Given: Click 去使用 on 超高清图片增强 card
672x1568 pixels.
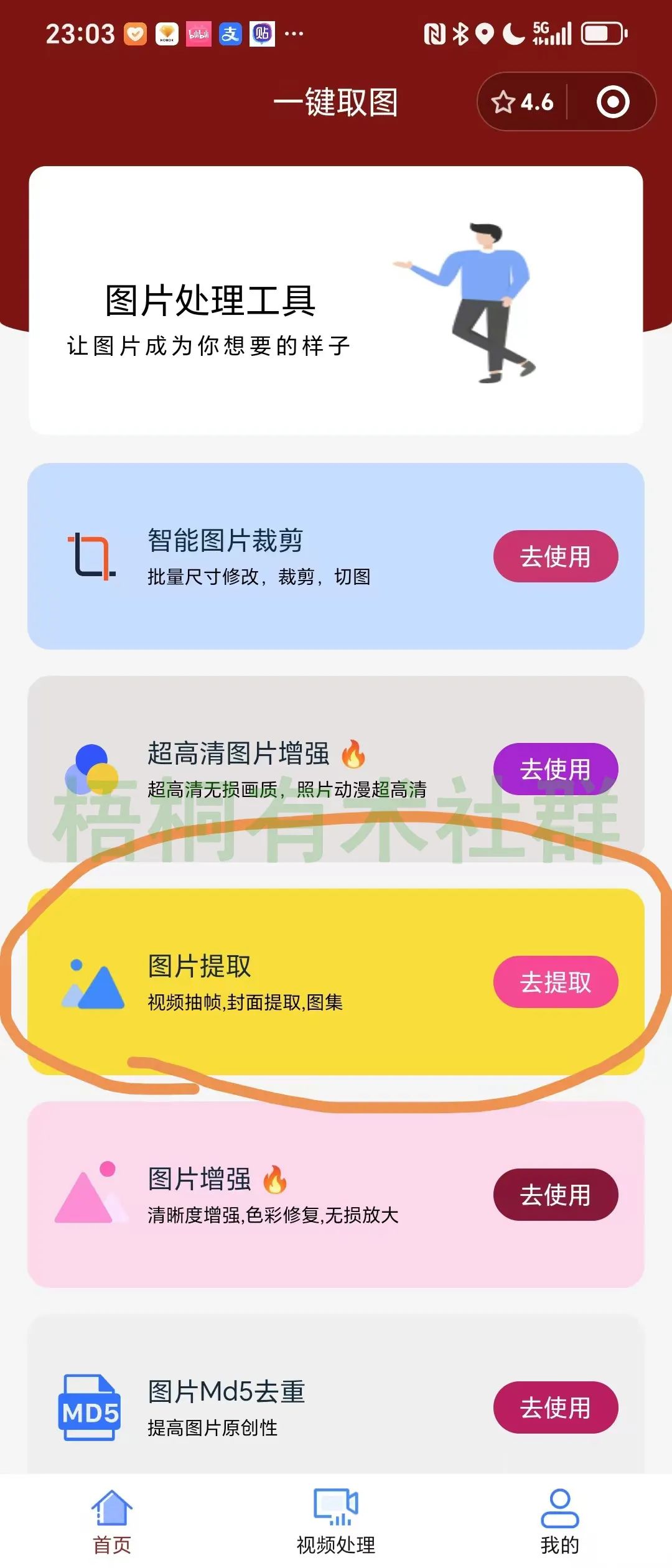Looking at the screenshot, I should click(556, 770).
